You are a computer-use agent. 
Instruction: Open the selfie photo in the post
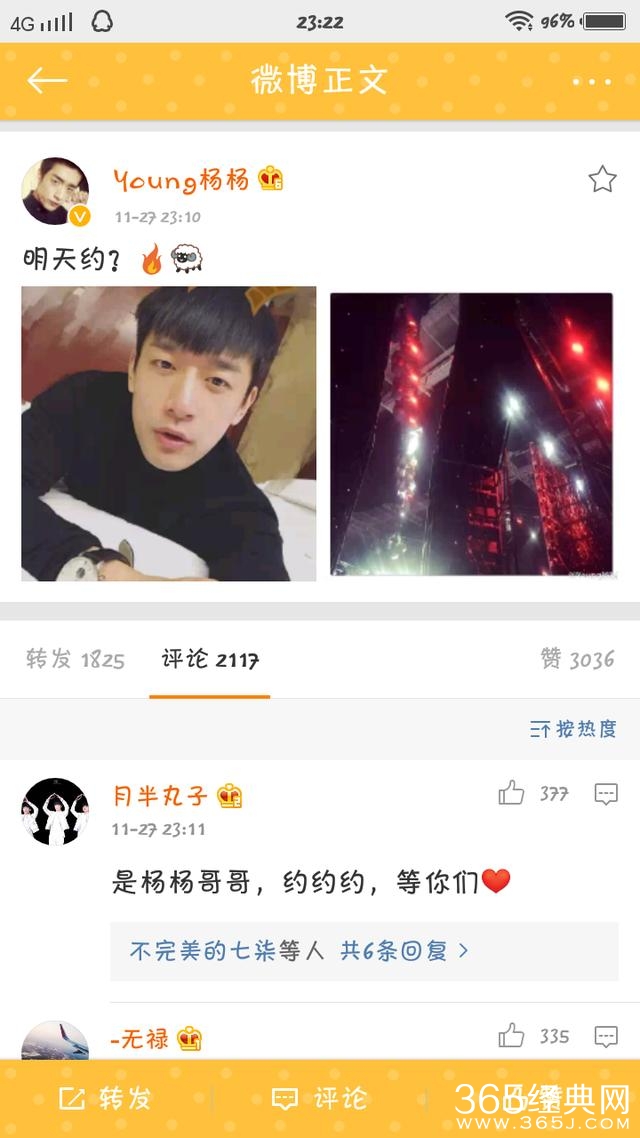[x=168, y=433]
